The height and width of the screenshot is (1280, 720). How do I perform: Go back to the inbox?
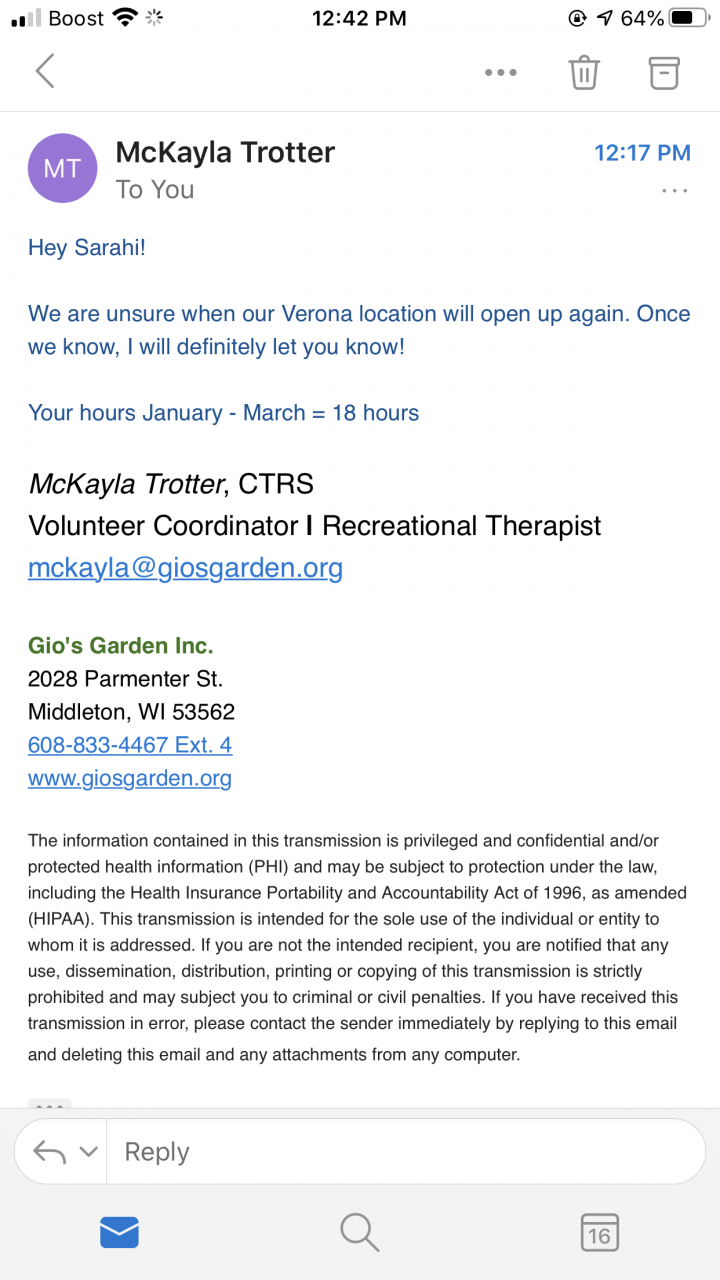tap(45, 72)
